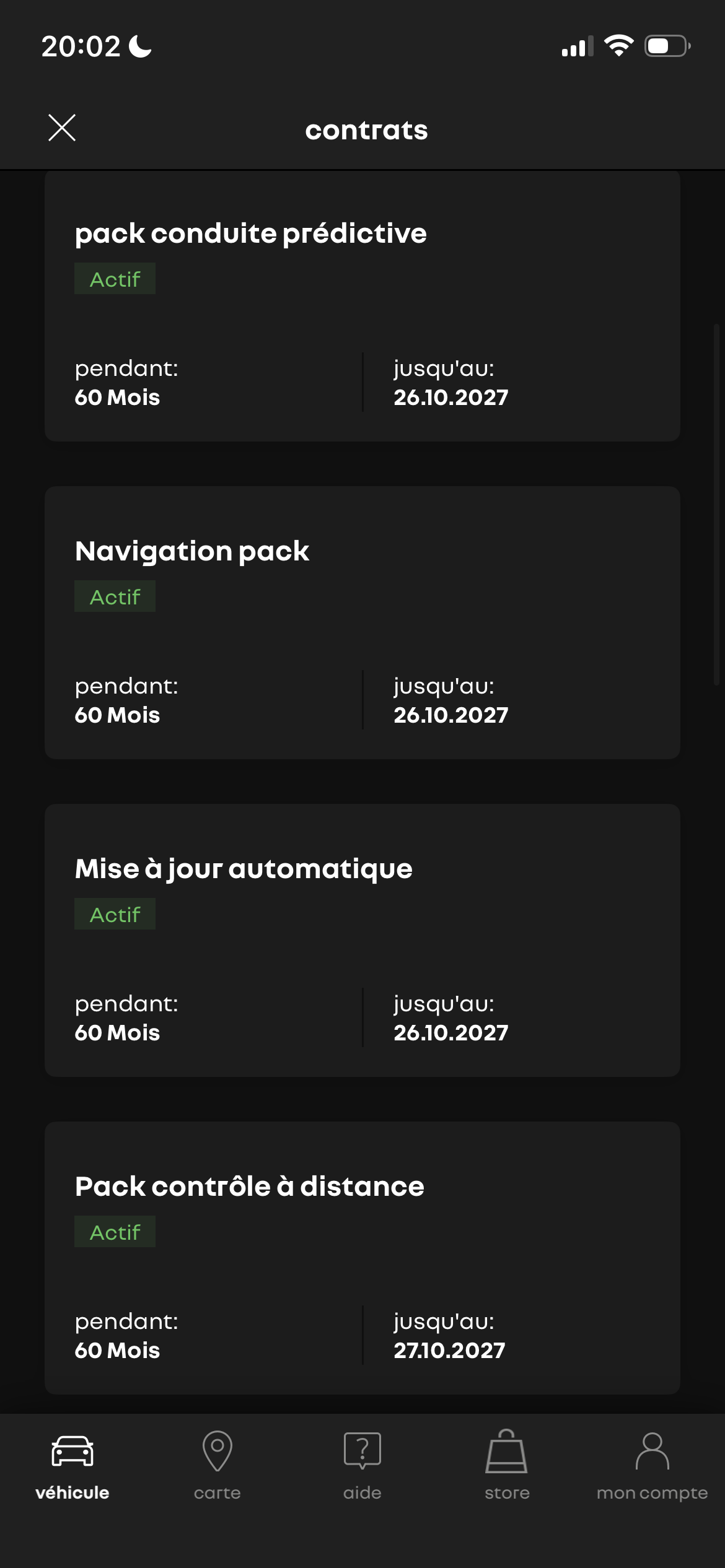
Task: Close the contrats screen
Action: 62,128
